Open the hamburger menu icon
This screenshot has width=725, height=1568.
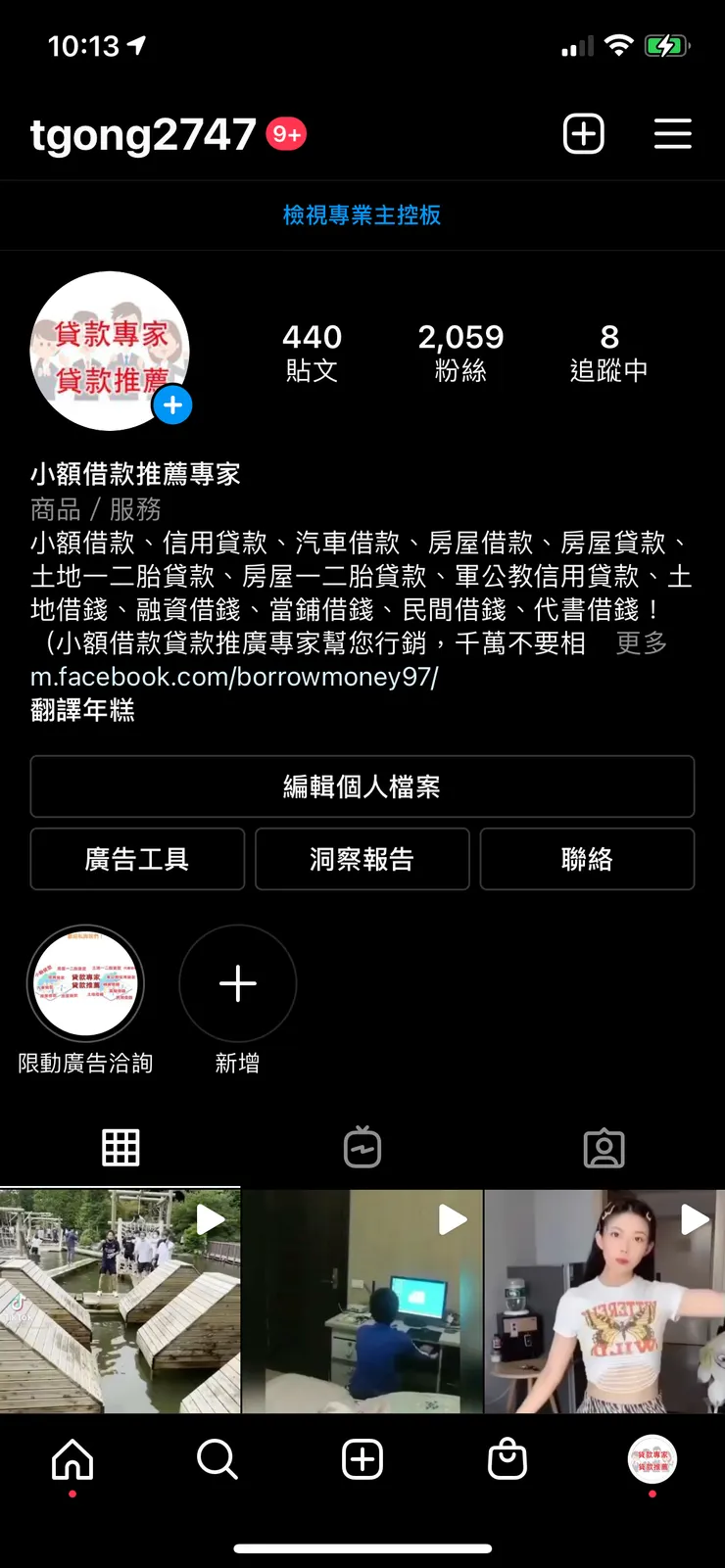coord(673,134)
